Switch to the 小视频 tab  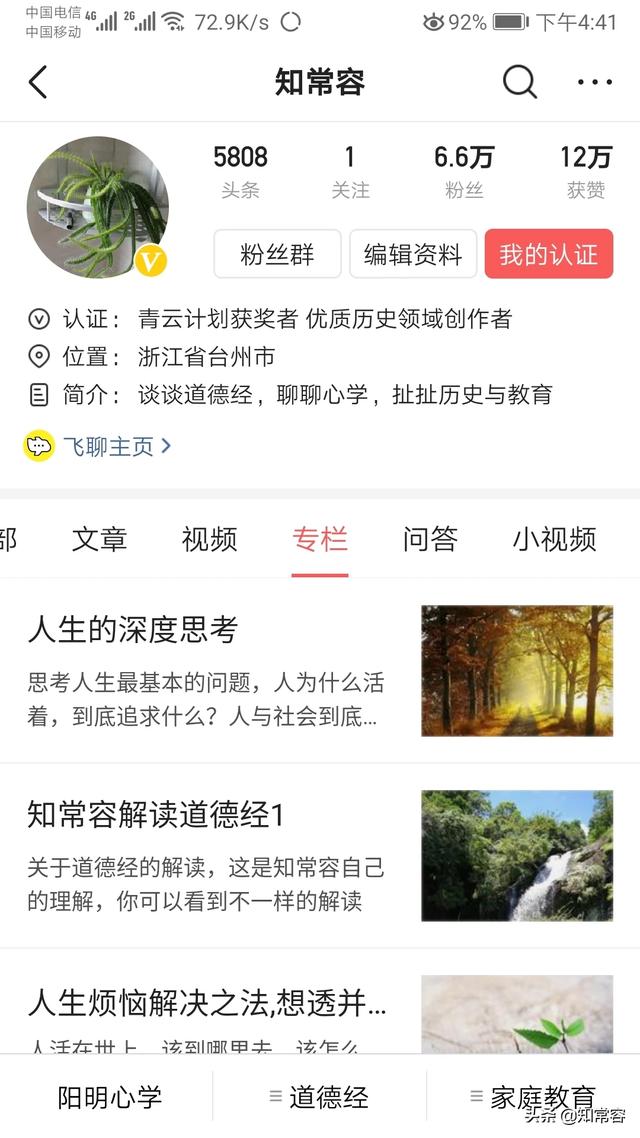554,539
